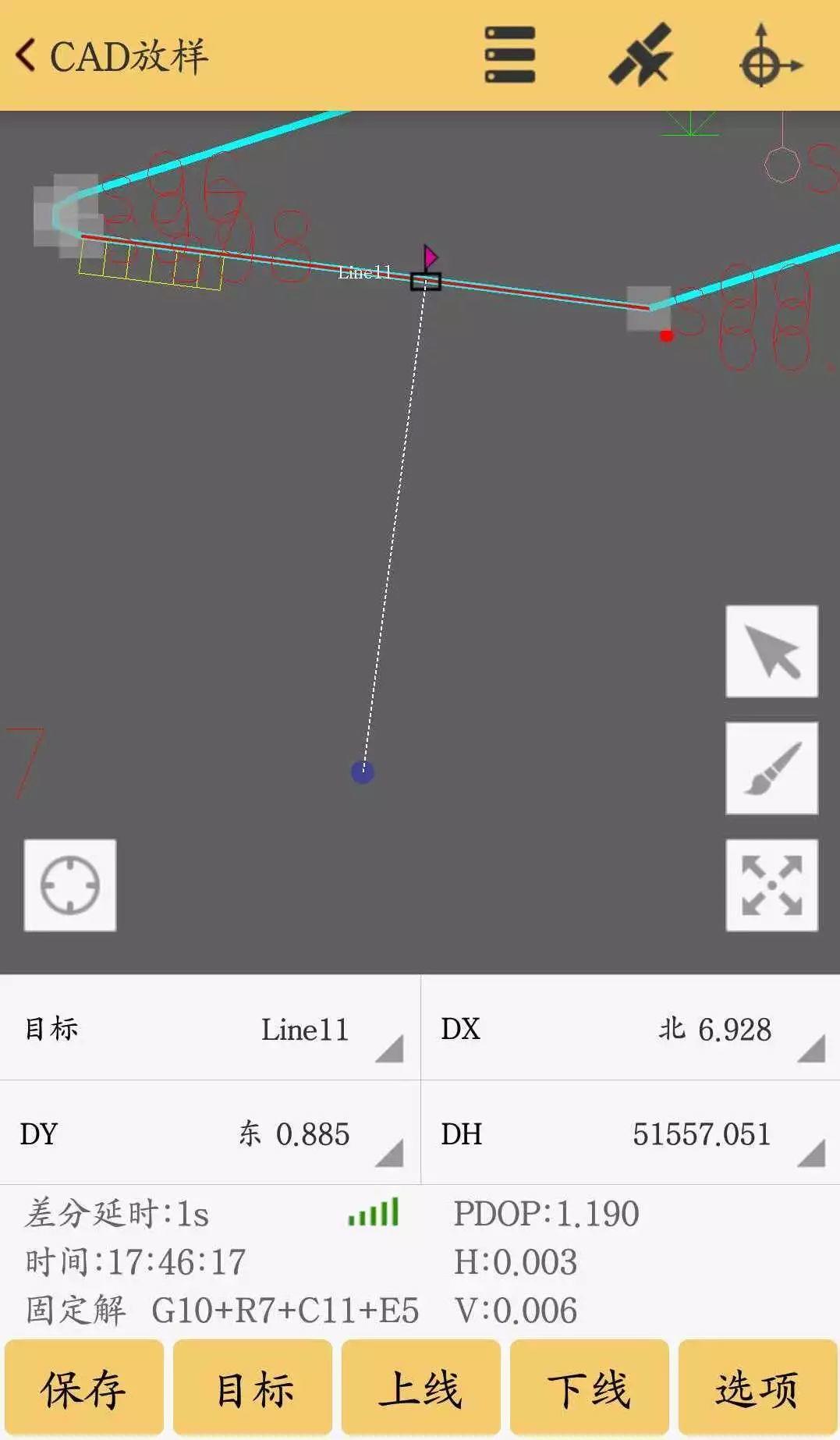Viewport: 840px width, 1440px height.
Task: Click the full extent zoom icon
Action: (x=771, y=885)
